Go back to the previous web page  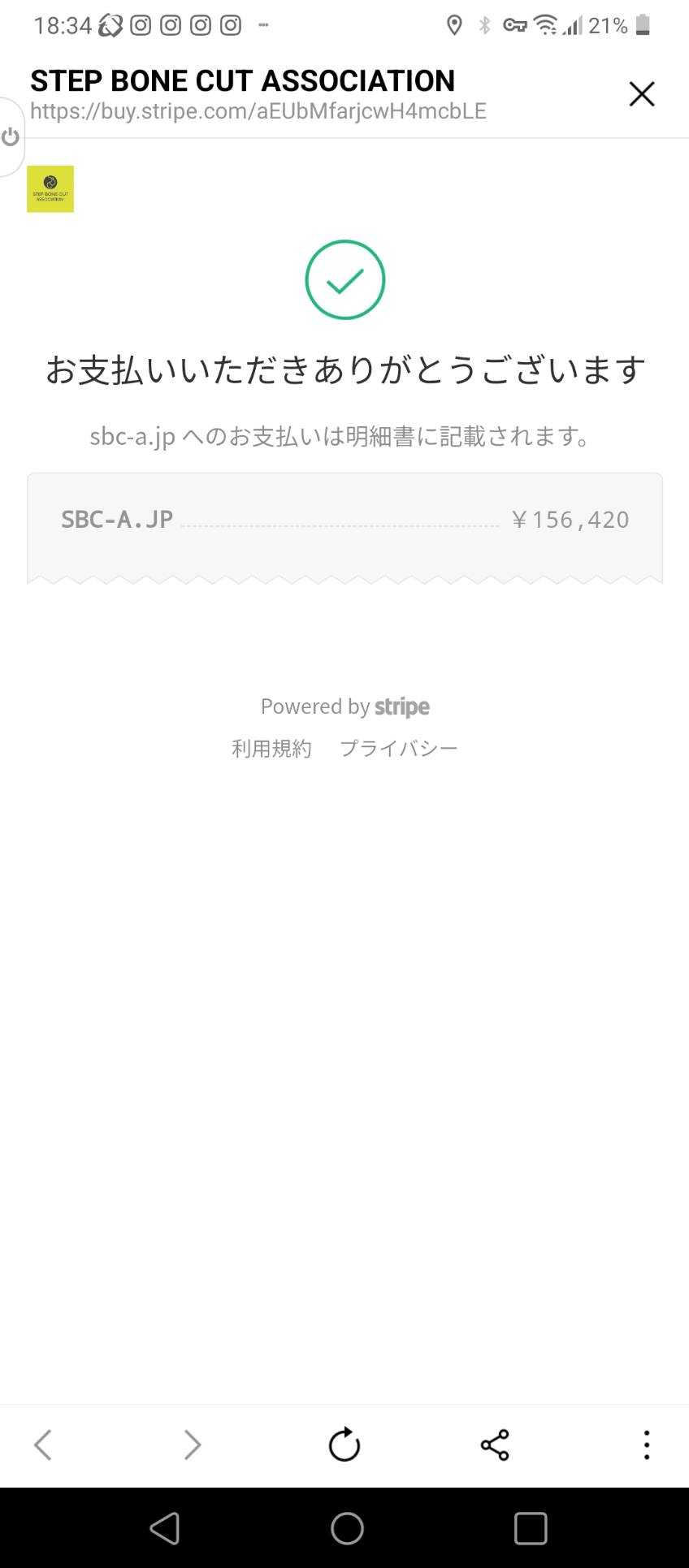tap(43, 1445)
